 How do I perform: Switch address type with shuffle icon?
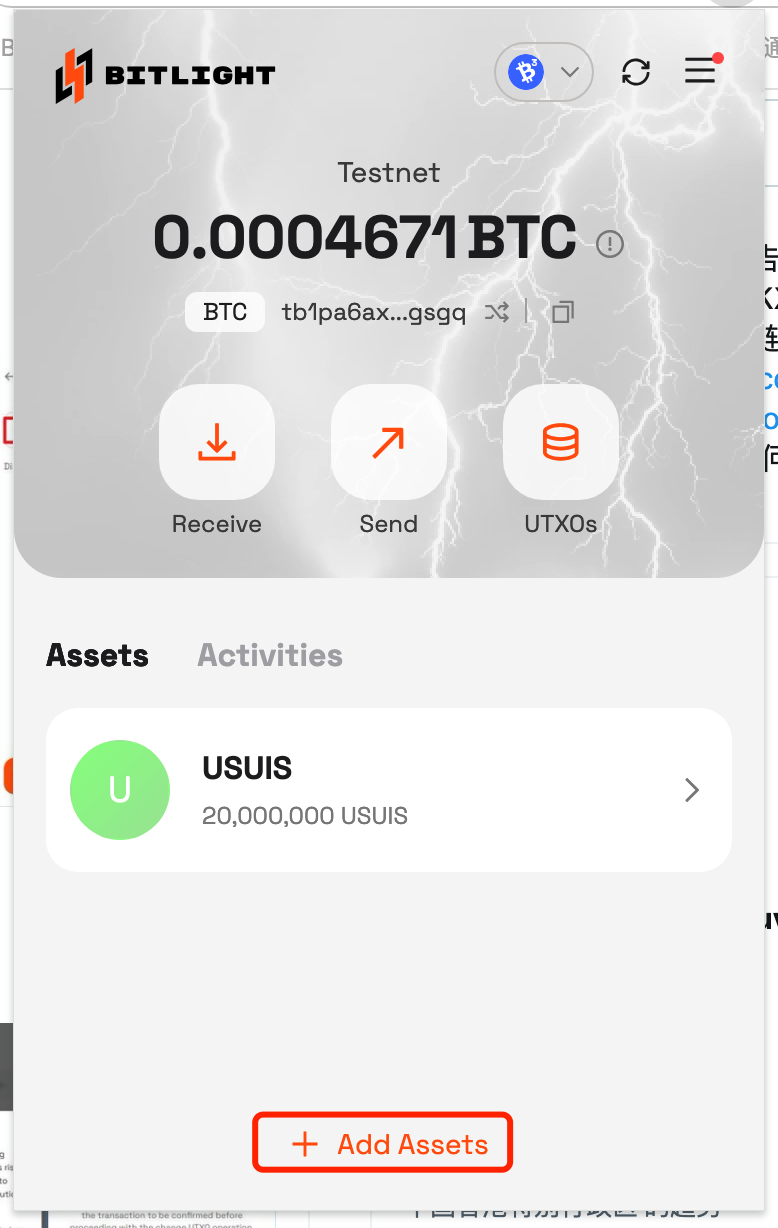[497, 313]
